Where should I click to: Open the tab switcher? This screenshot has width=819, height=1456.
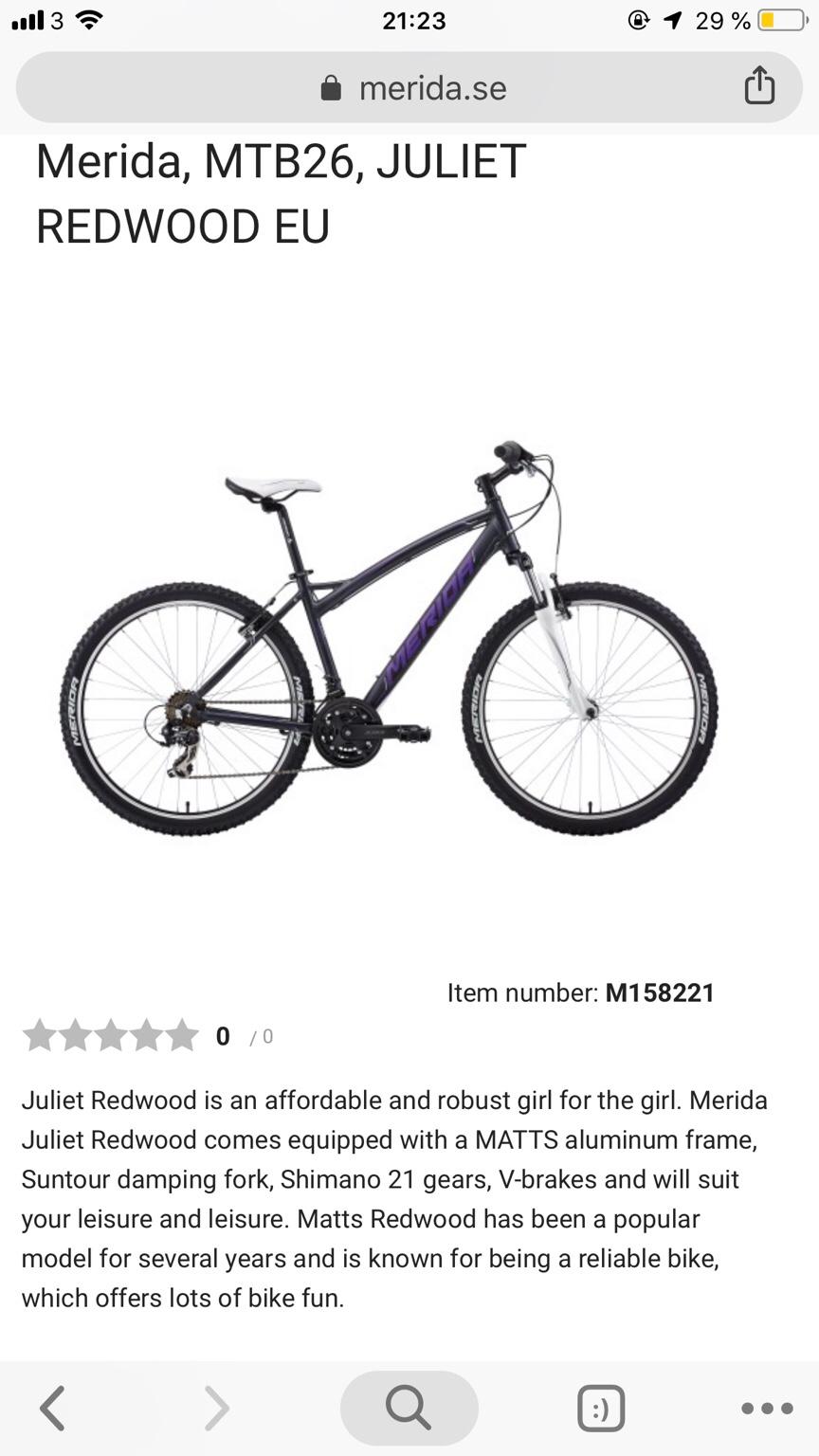coord(601,1408)
